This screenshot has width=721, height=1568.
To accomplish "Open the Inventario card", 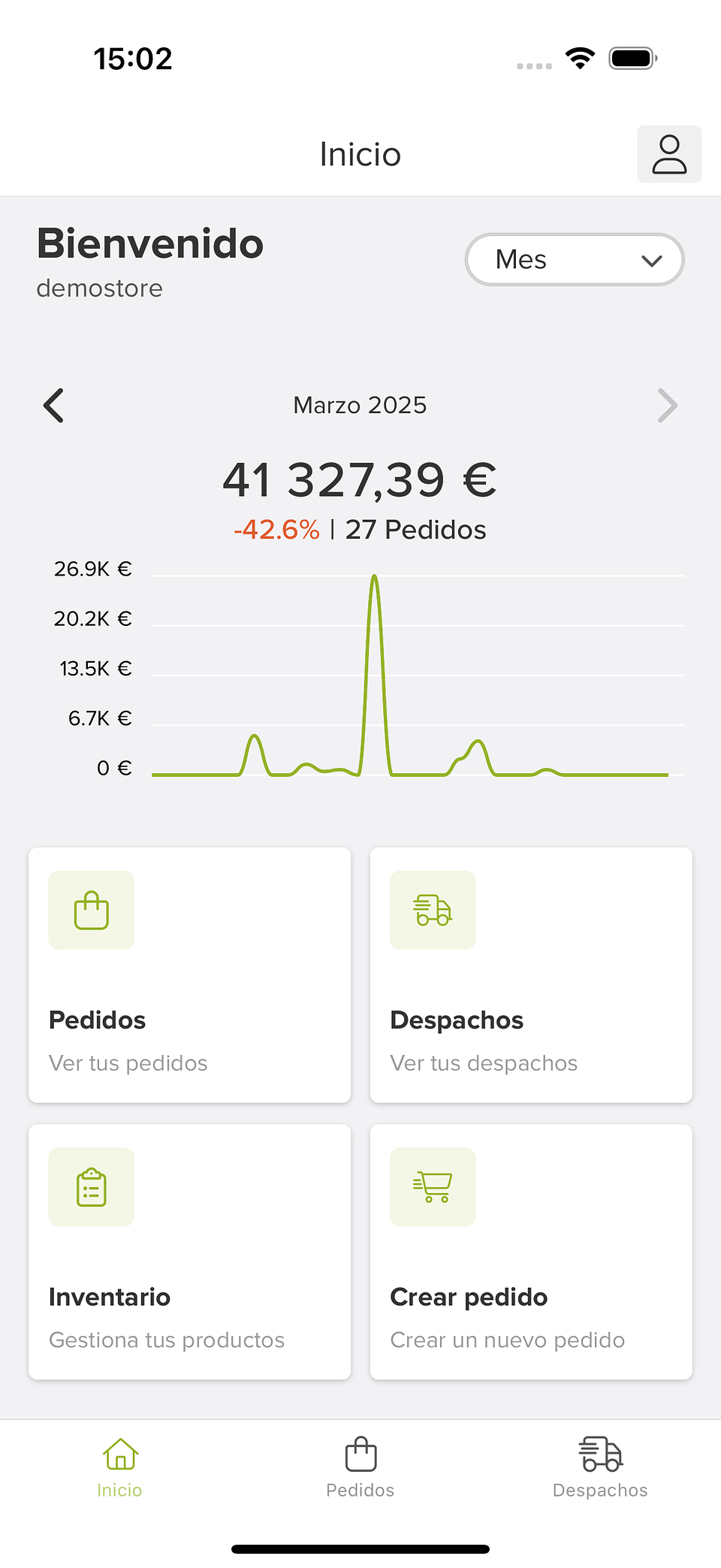I will pos(189,1251).
